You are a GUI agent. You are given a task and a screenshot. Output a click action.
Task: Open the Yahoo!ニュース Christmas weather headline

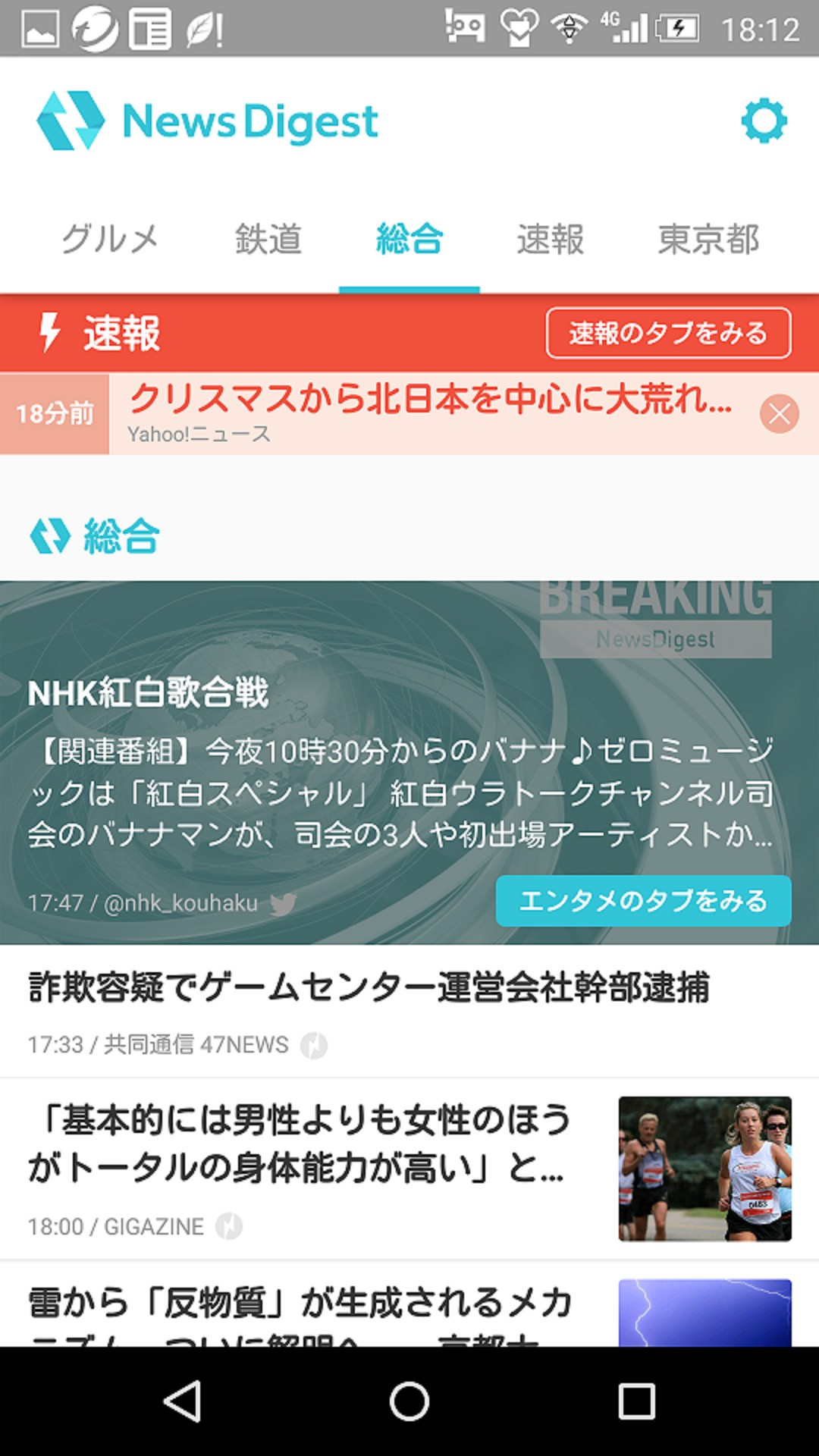(x=430, y=413)
